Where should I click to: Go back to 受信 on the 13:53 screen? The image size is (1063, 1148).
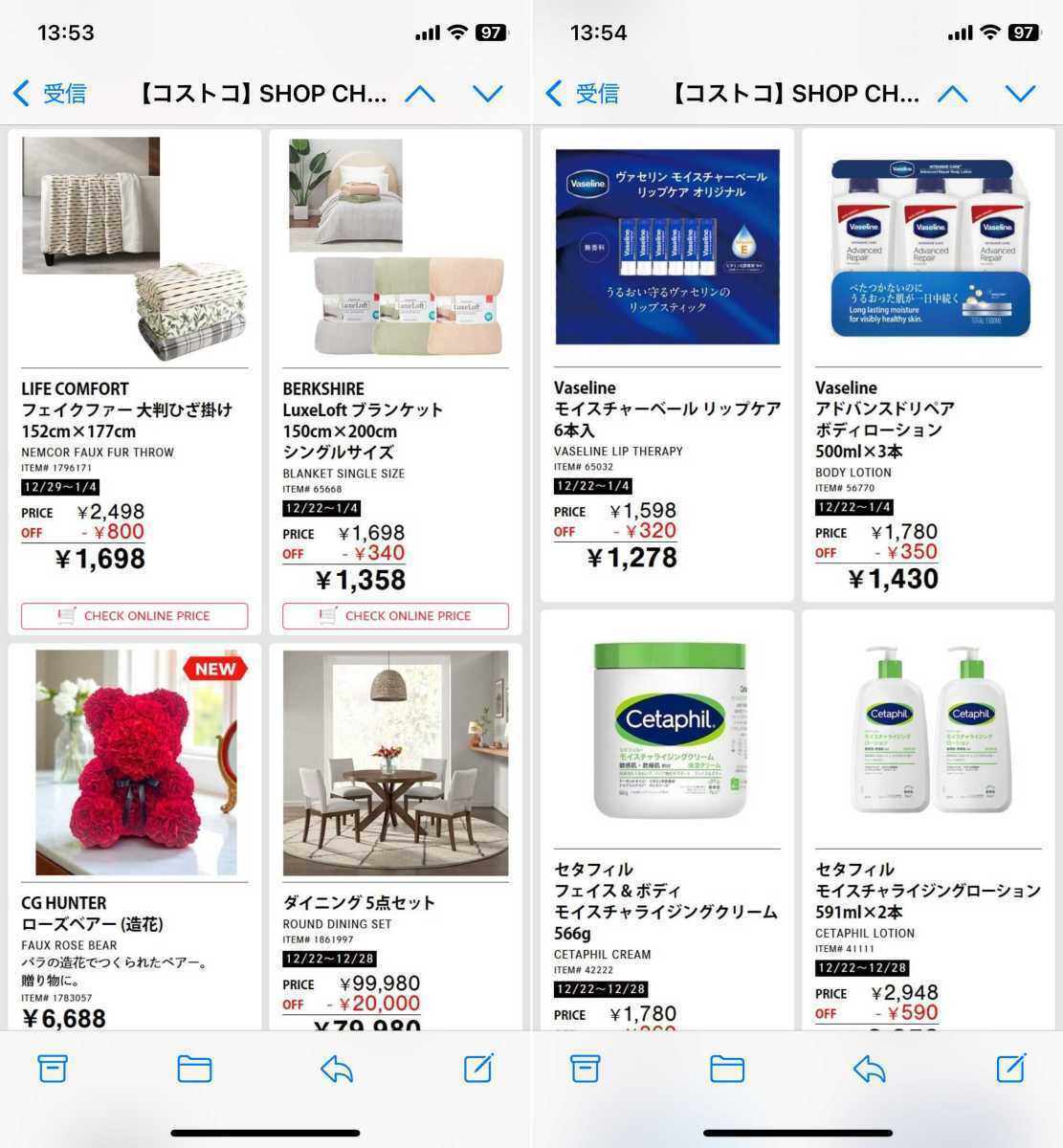tap(51, 93)
